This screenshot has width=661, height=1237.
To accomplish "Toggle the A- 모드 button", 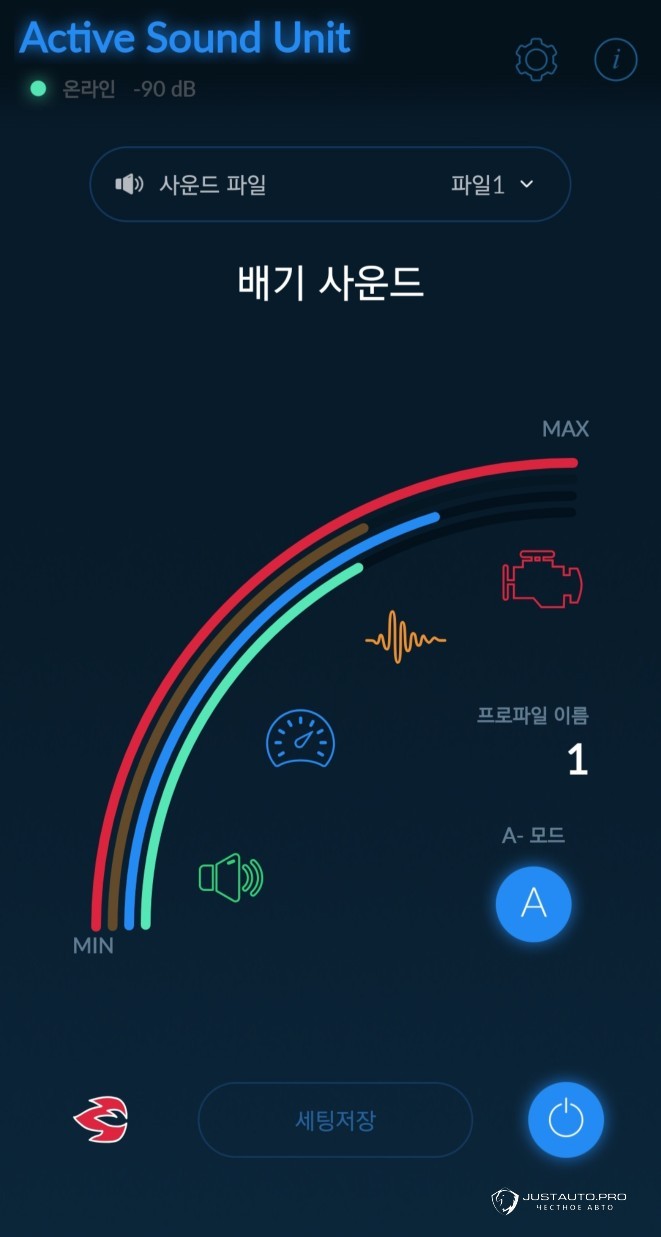I will tap(534, 904).
